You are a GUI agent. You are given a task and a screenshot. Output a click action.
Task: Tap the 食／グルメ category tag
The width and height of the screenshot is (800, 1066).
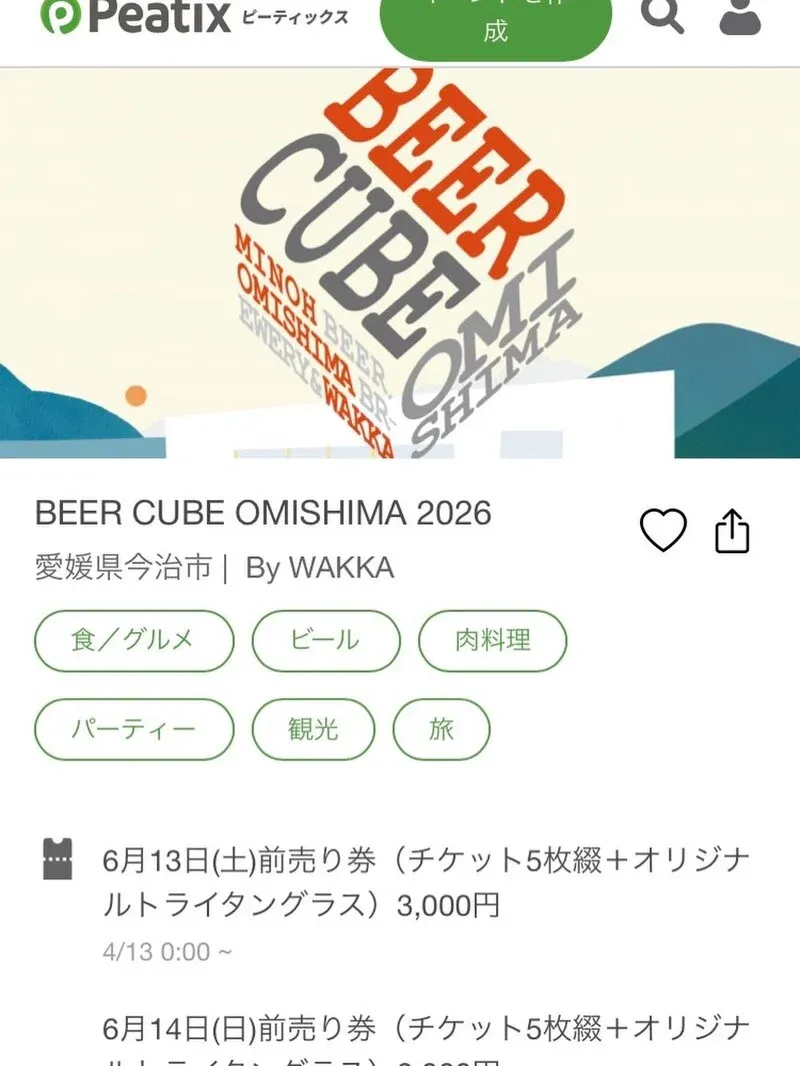[134, 641]
